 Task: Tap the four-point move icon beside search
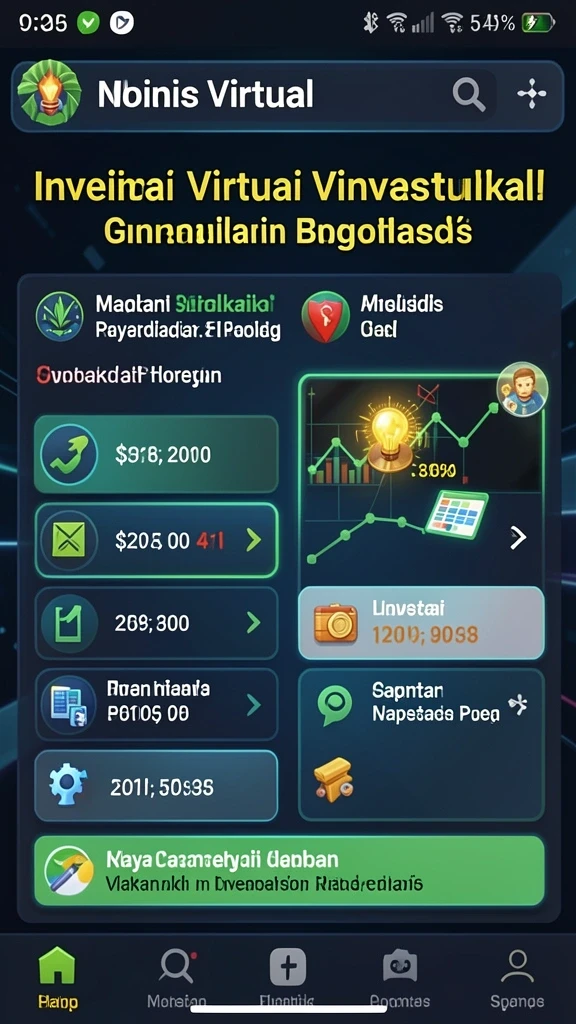(532, 94)
